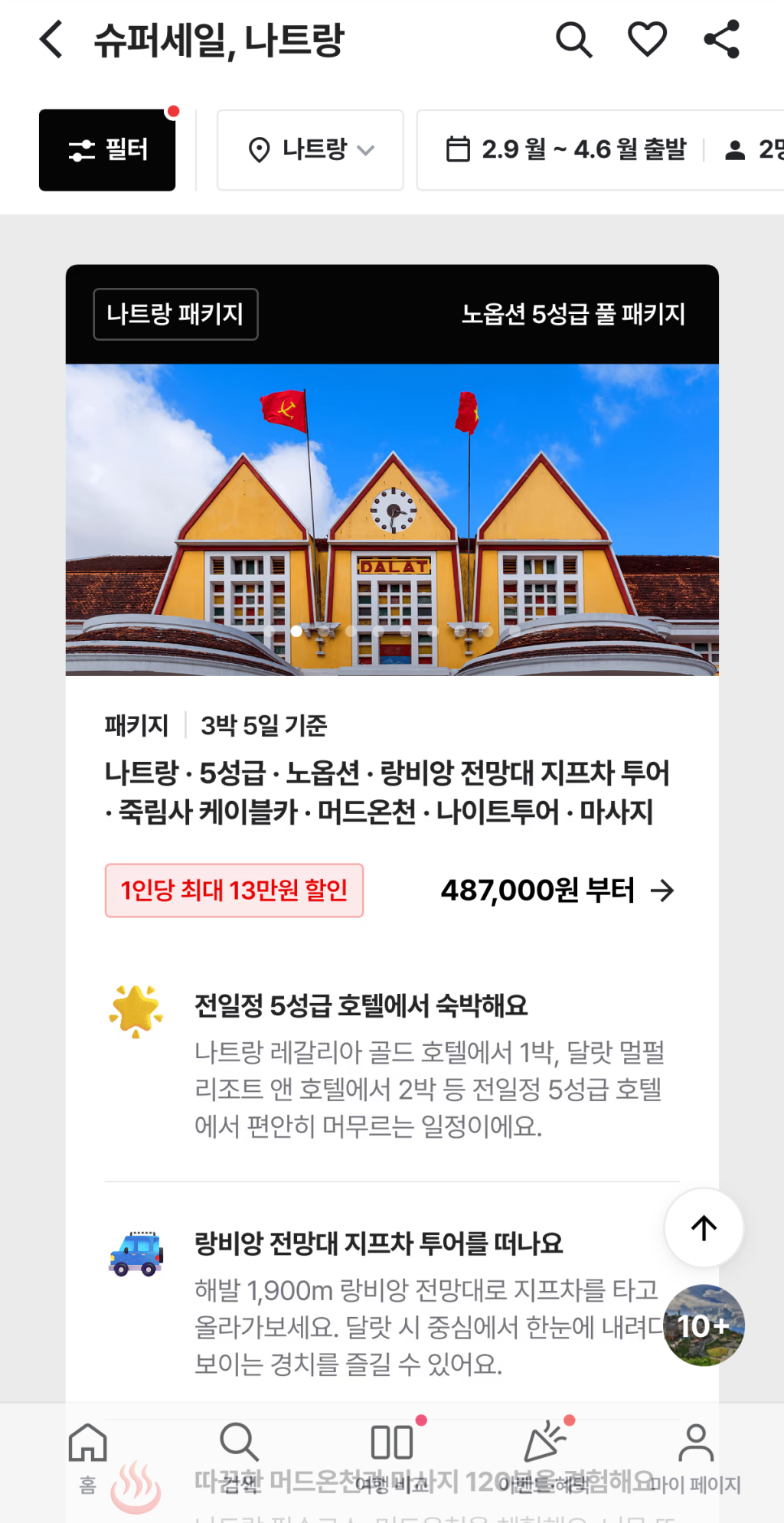Expand the 나트랑 destination dropdown

coord(310,150)
